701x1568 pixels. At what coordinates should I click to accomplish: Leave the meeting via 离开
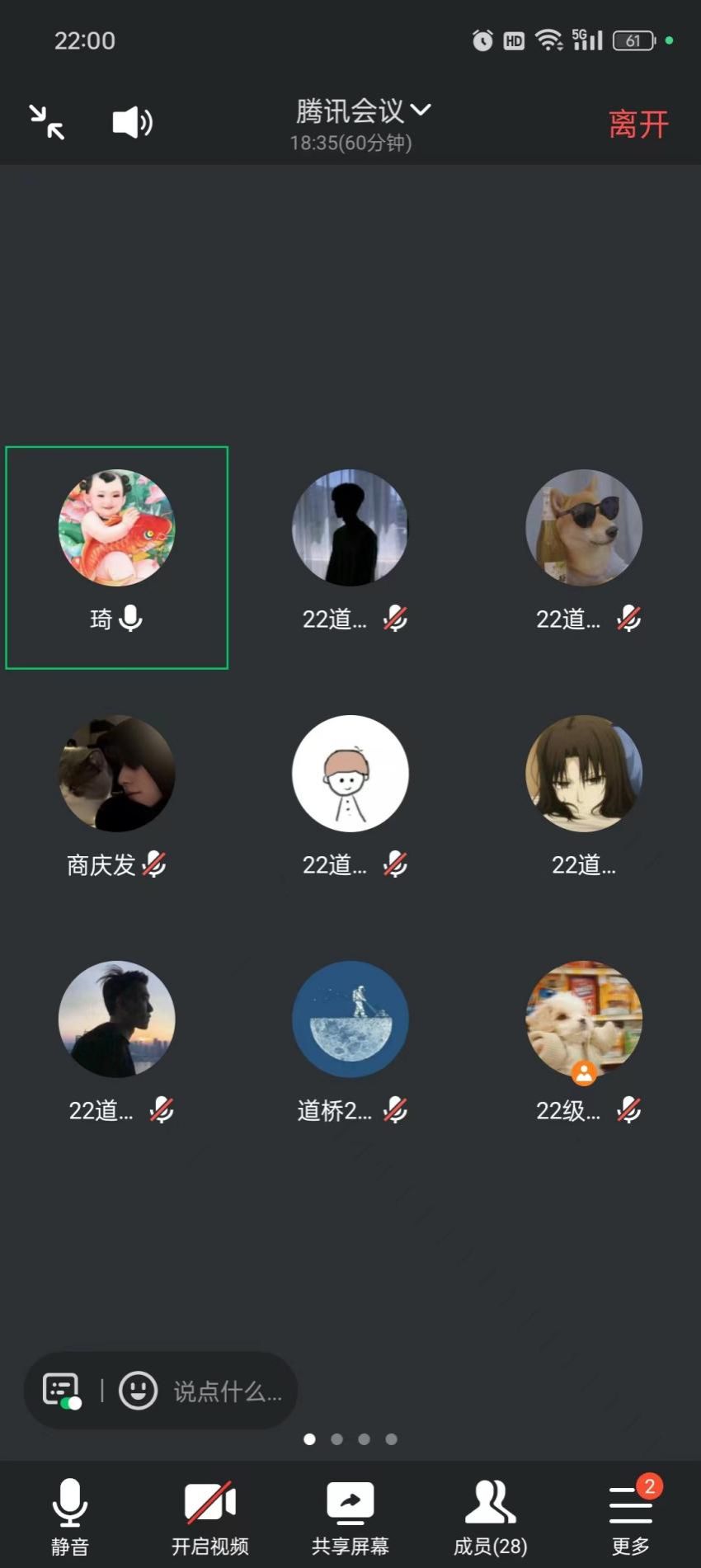point(638,125)
